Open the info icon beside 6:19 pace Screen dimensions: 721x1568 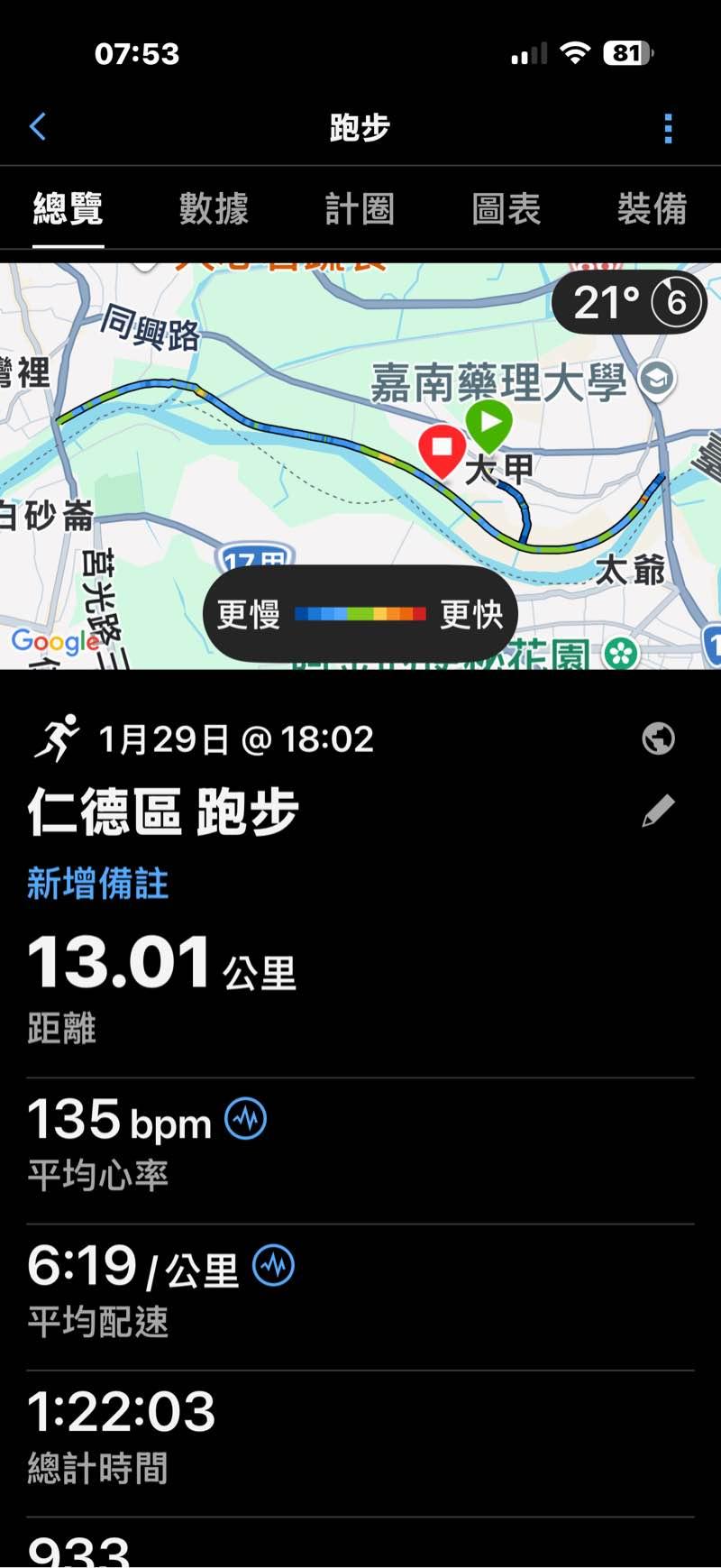tap(273, 1265)
